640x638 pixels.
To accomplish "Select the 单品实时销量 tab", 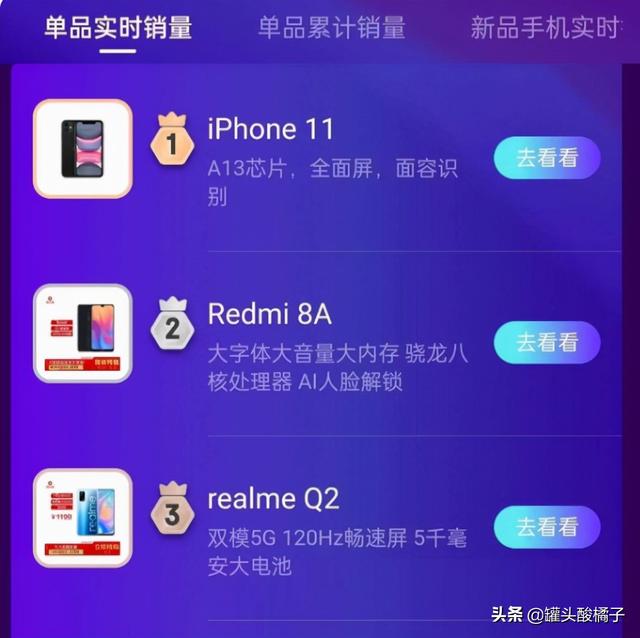I will click(118, 27).
